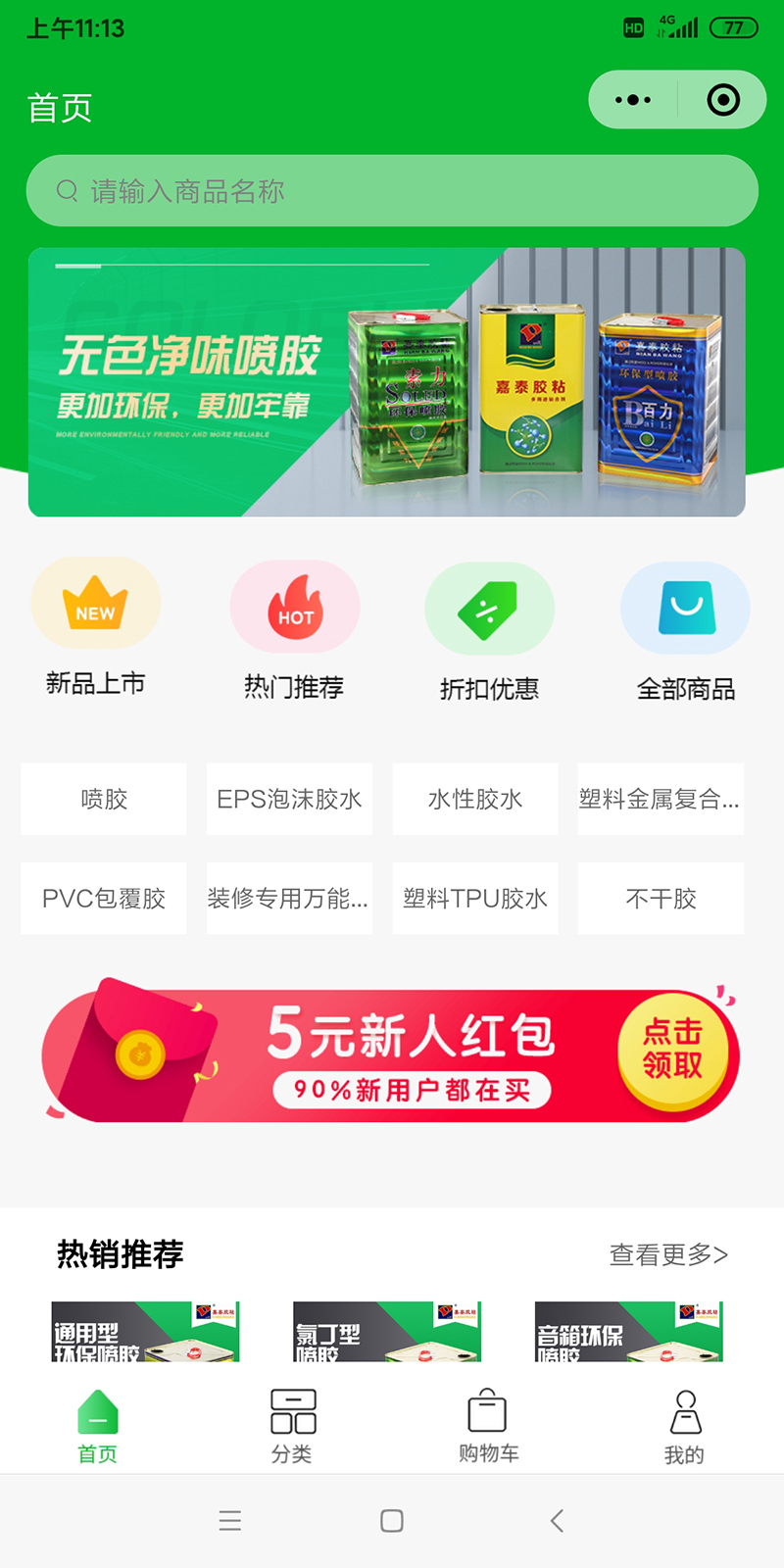The image size is (784, 1568).
Task: Open 折扣优惠 discounts
Action: tap(489, 632)
